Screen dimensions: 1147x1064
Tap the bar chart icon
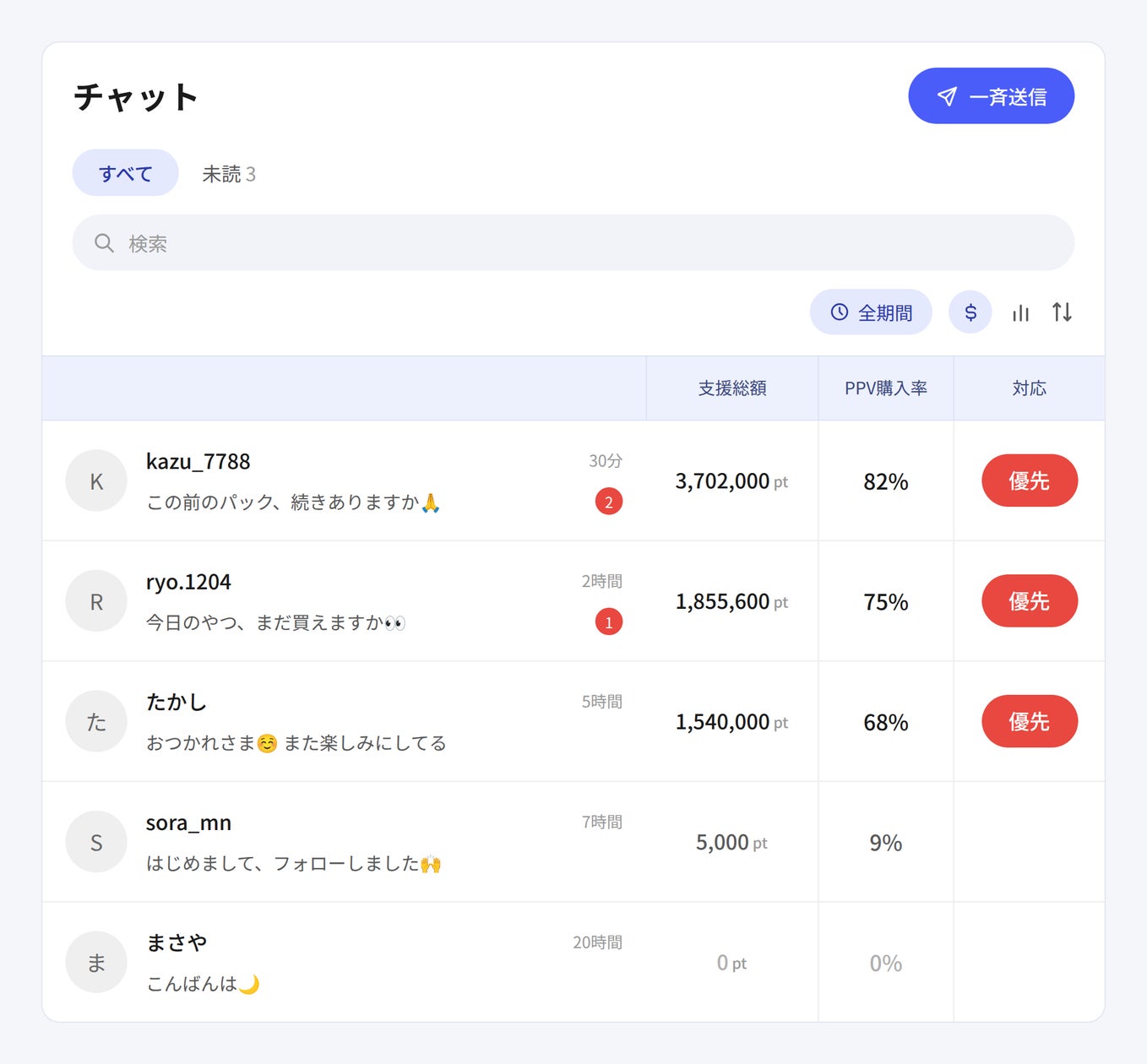click(x=1020, y=313)
